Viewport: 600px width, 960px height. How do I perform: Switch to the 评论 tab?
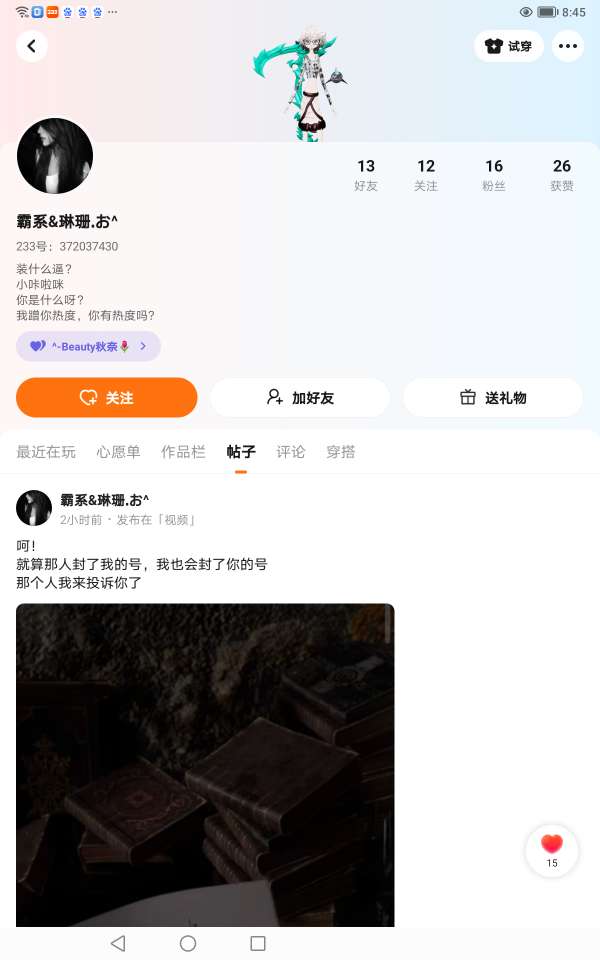coord(291,452)
